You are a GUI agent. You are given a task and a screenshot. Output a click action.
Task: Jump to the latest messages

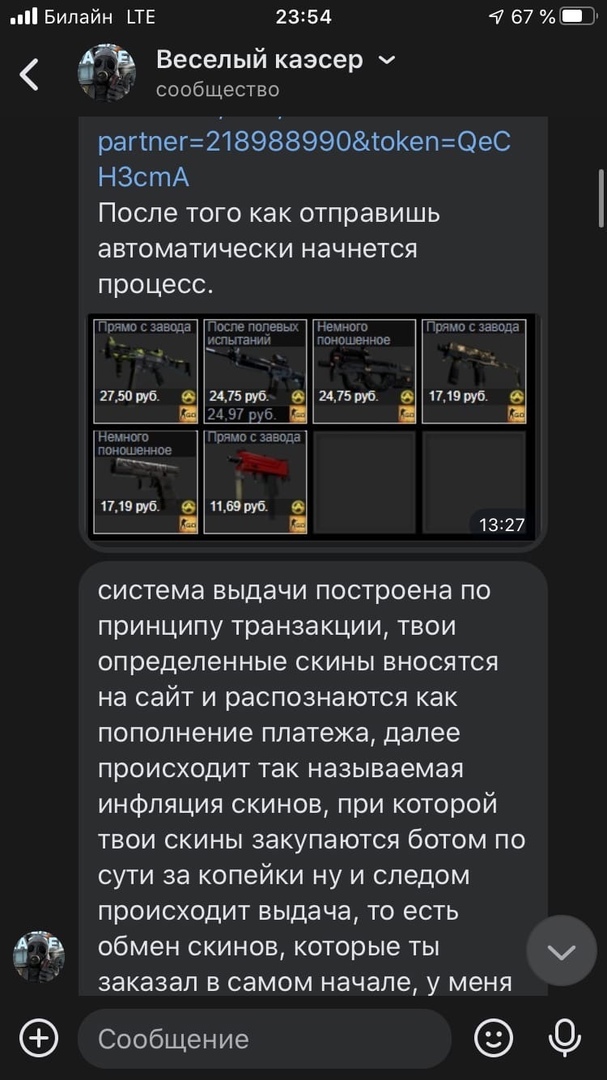tap(561, 951)
